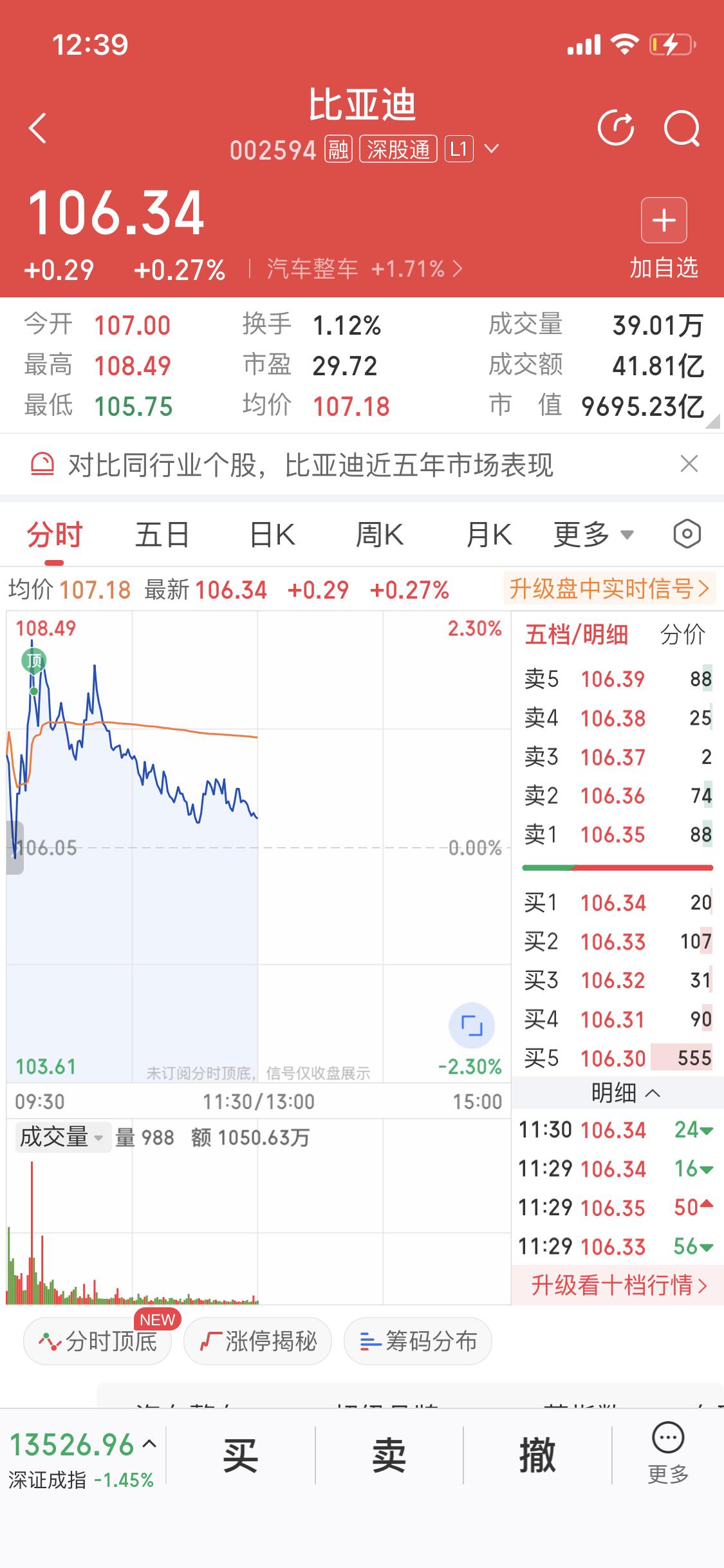Image resolution: width=724 pixels, height=1568 pixels.
Task: Switch to the 分价 tab
Action: point(684,635)
